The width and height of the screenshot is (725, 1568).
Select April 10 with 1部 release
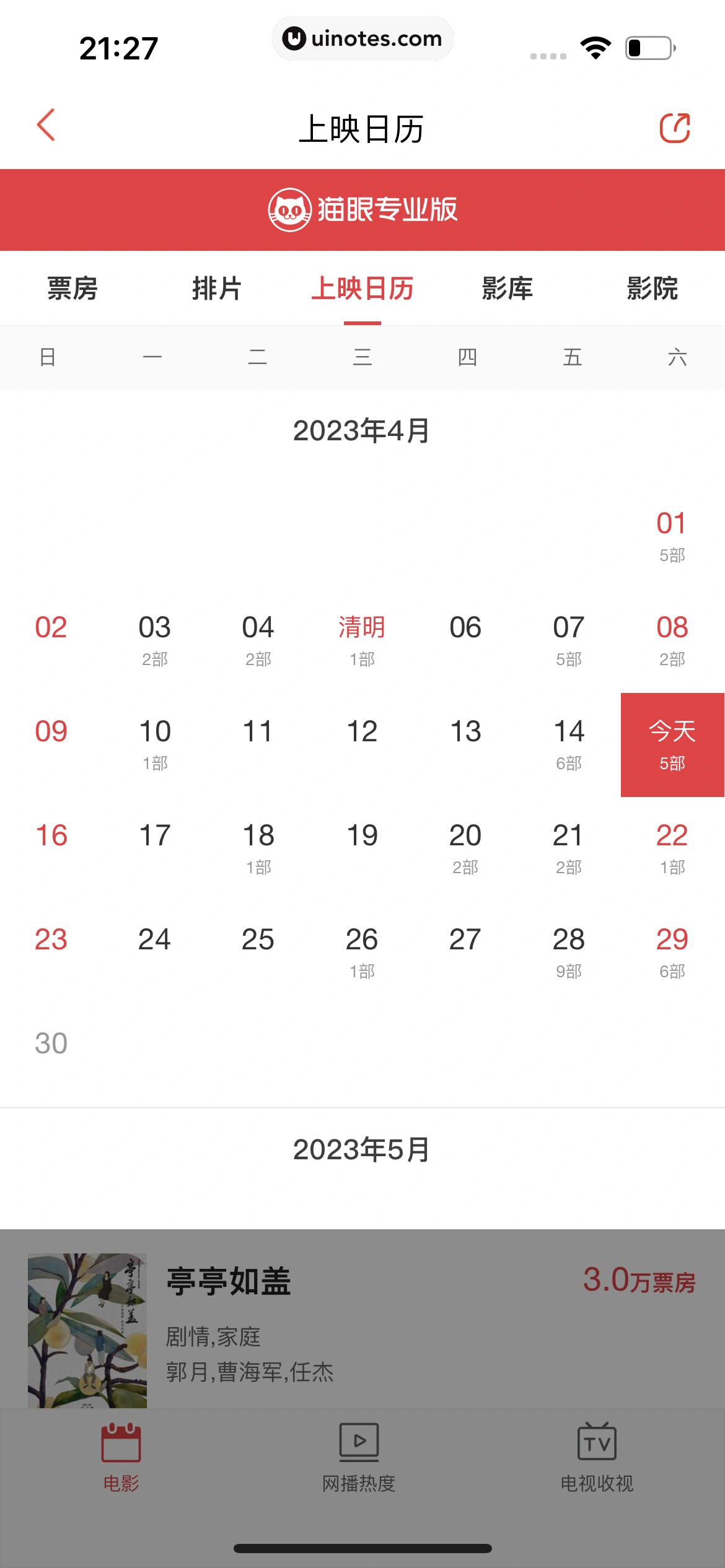[x=155, y=744]
